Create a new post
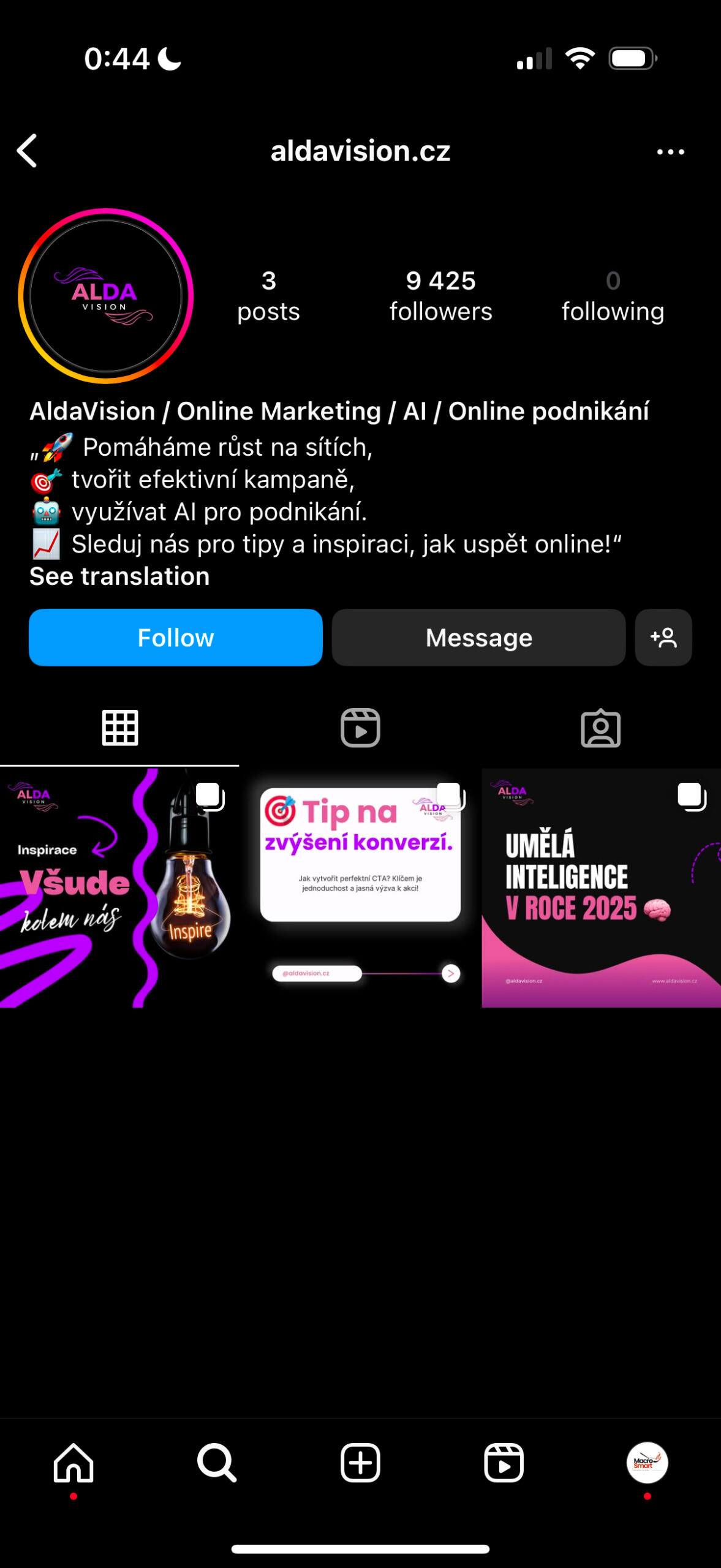Viewport: 721px width, 1568px height. pos(360,1463)
